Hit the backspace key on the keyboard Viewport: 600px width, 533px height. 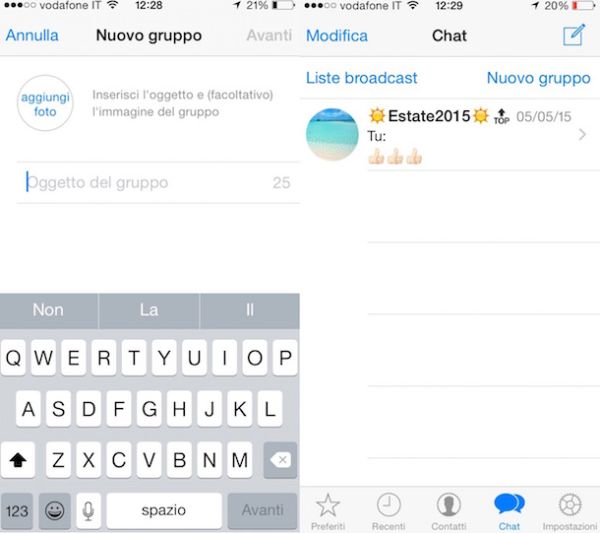[281, 460]
